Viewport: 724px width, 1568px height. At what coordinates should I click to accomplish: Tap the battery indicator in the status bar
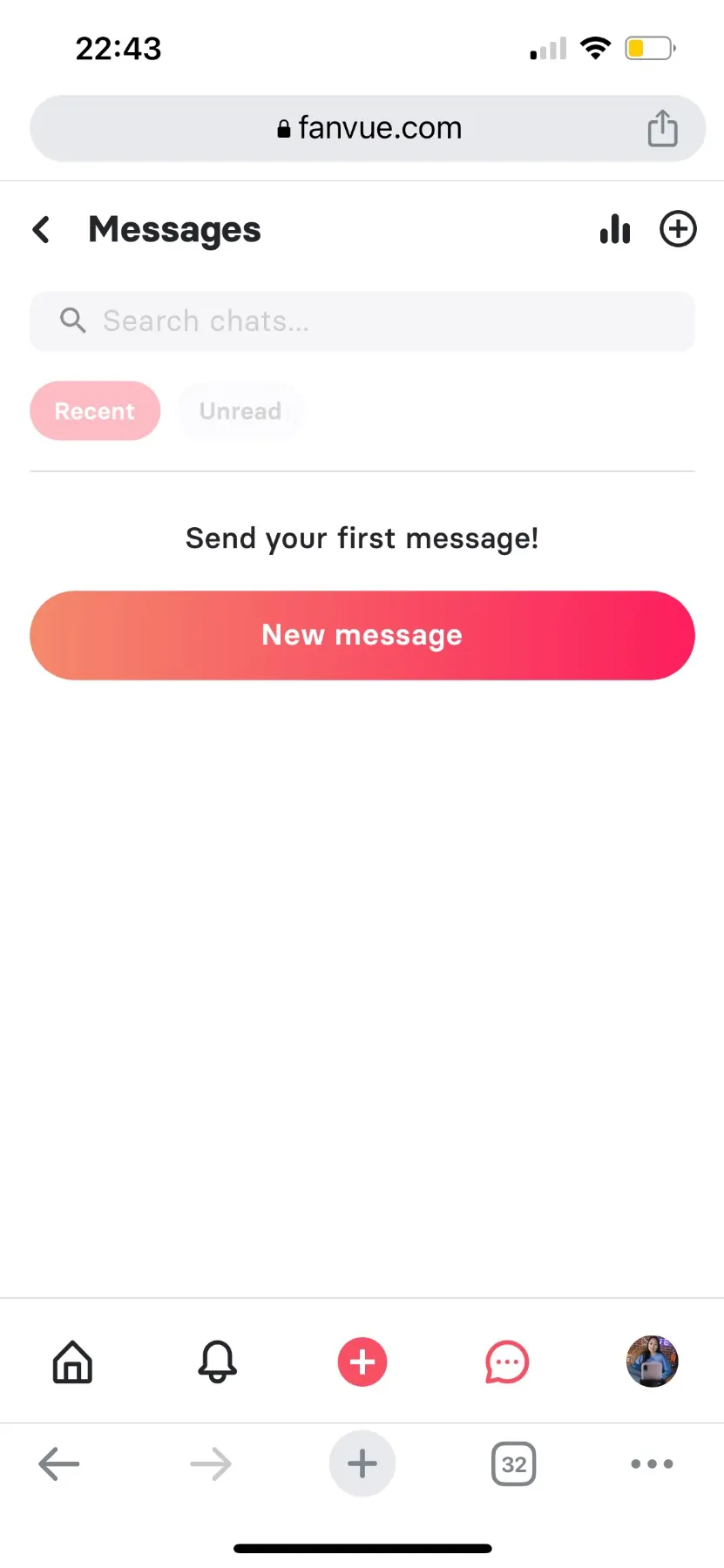tap(649, 48)
